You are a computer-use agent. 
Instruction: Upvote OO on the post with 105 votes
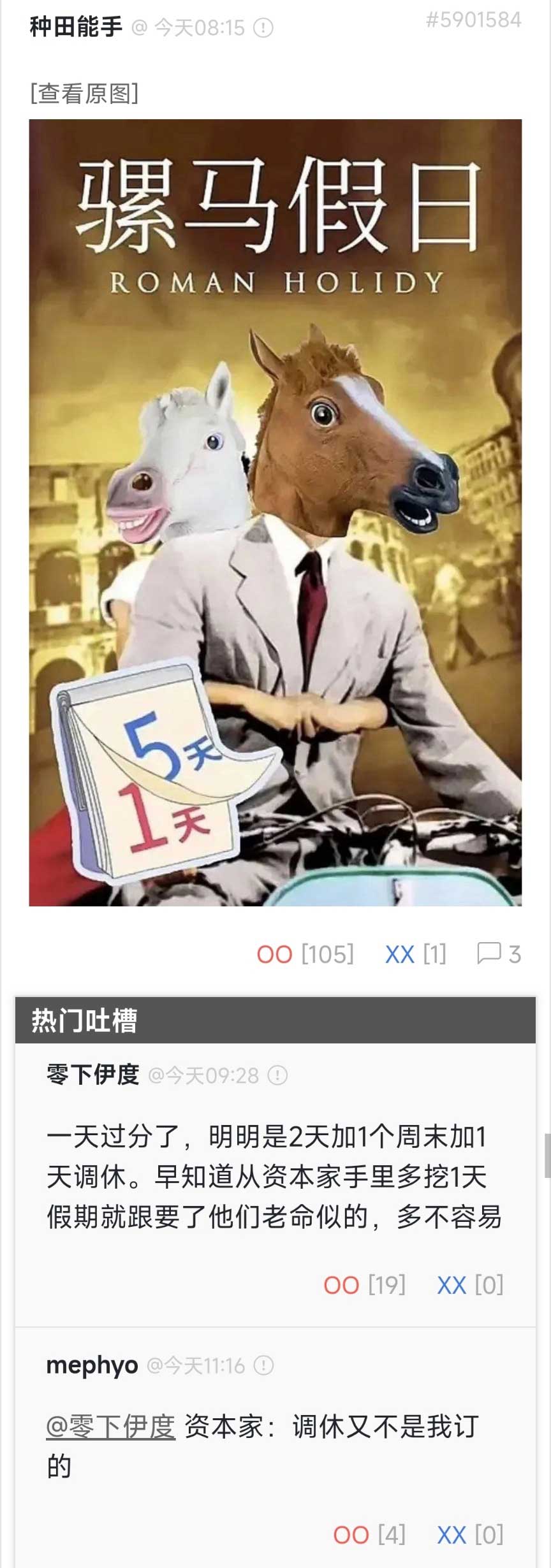tap(275, 954)
